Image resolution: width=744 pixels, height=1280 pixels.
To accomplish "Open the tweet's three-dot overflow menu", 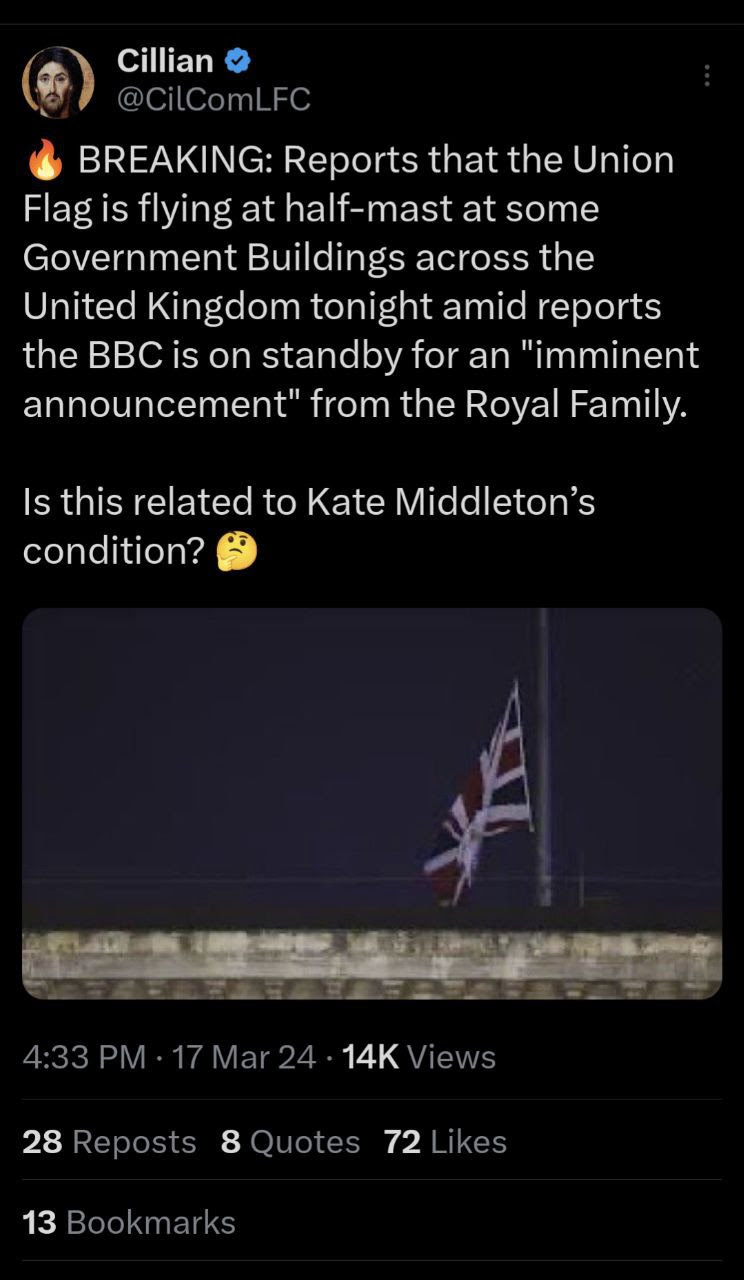I will point(707,76).
